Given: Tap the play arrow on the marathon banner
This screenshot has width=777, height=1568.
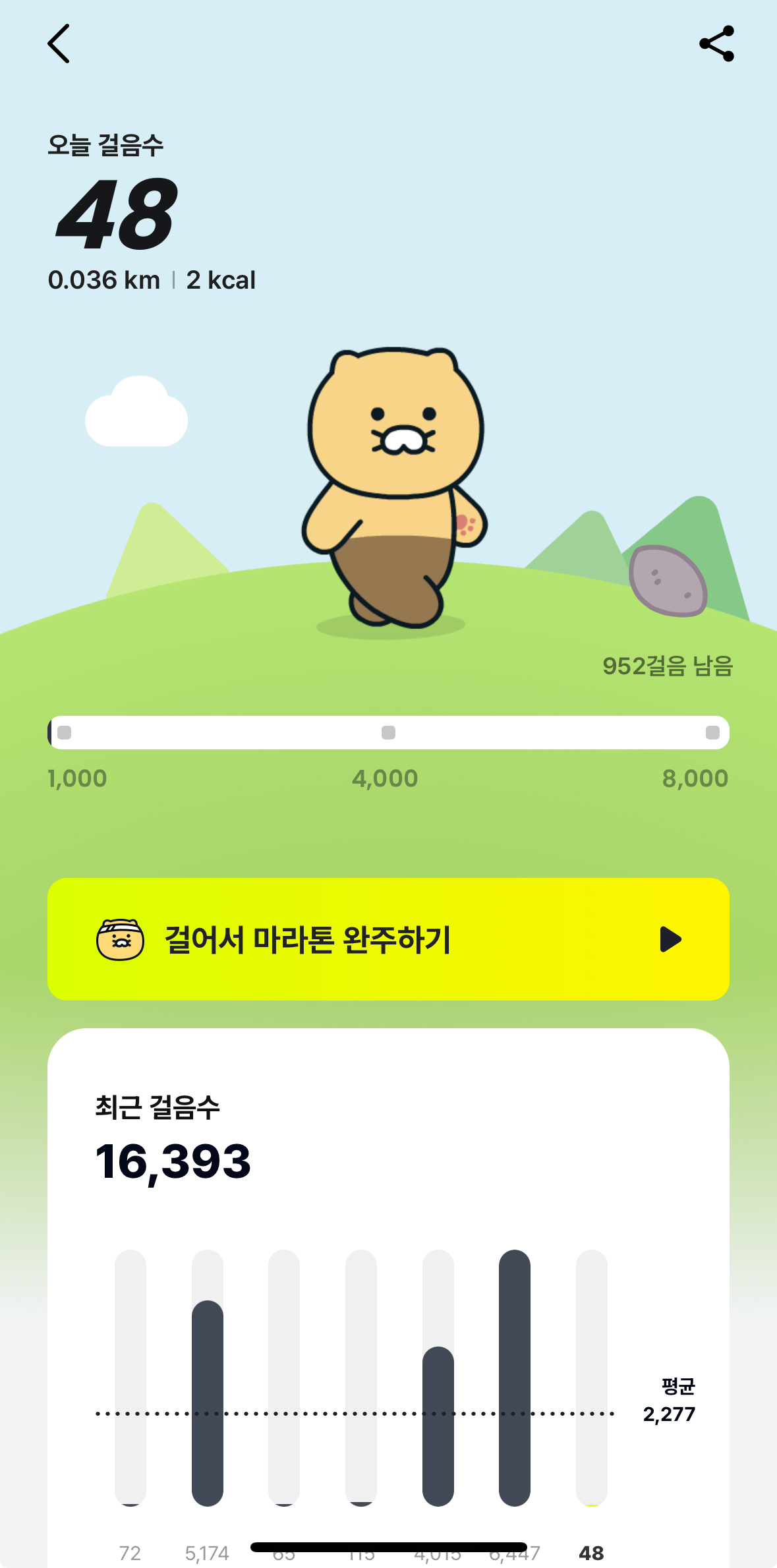Looking at the screenshot, I should tap(671, 941).
